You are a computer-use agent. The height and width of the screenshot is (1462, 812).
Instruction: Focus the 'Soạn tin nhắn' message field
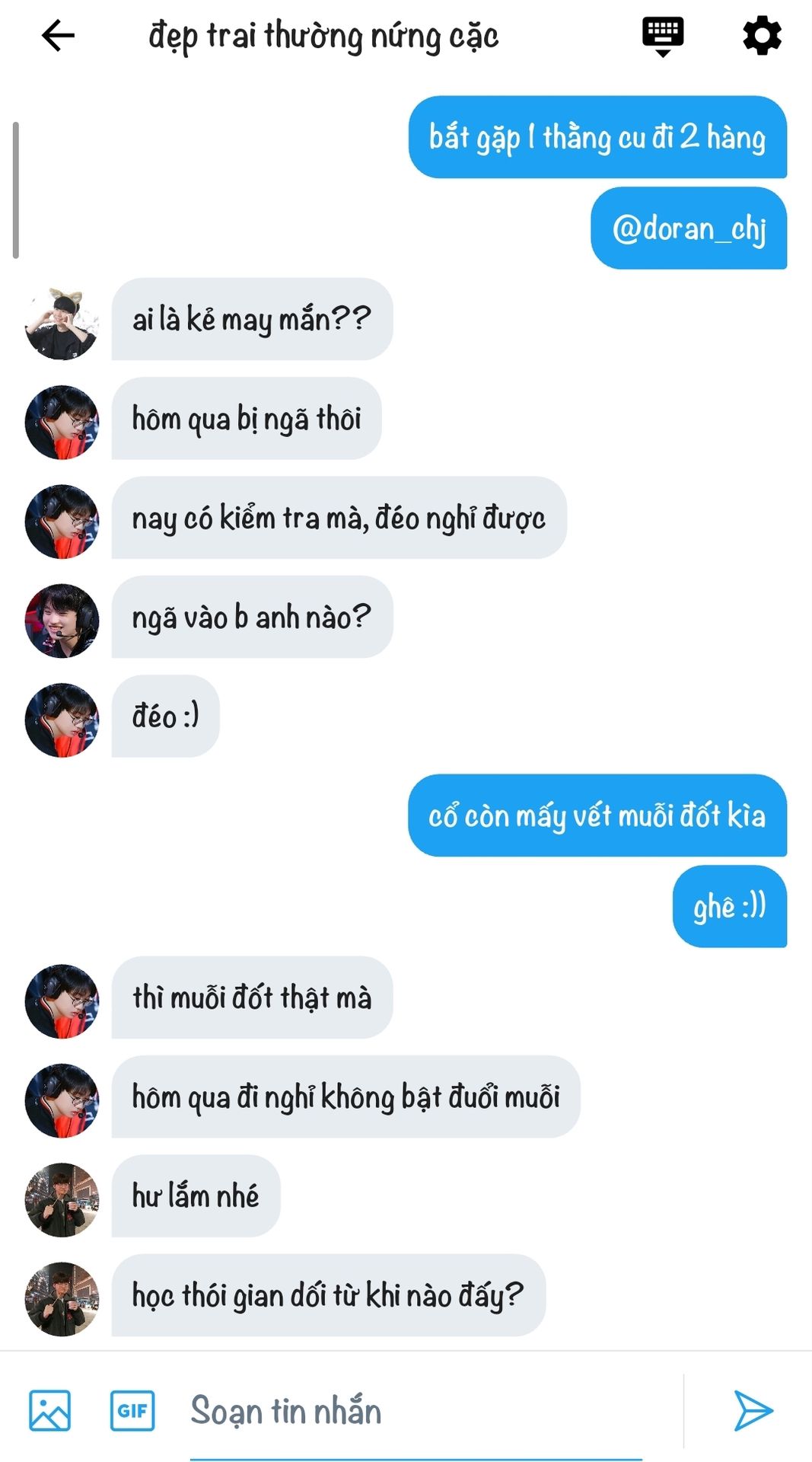tap(415, 1410)
